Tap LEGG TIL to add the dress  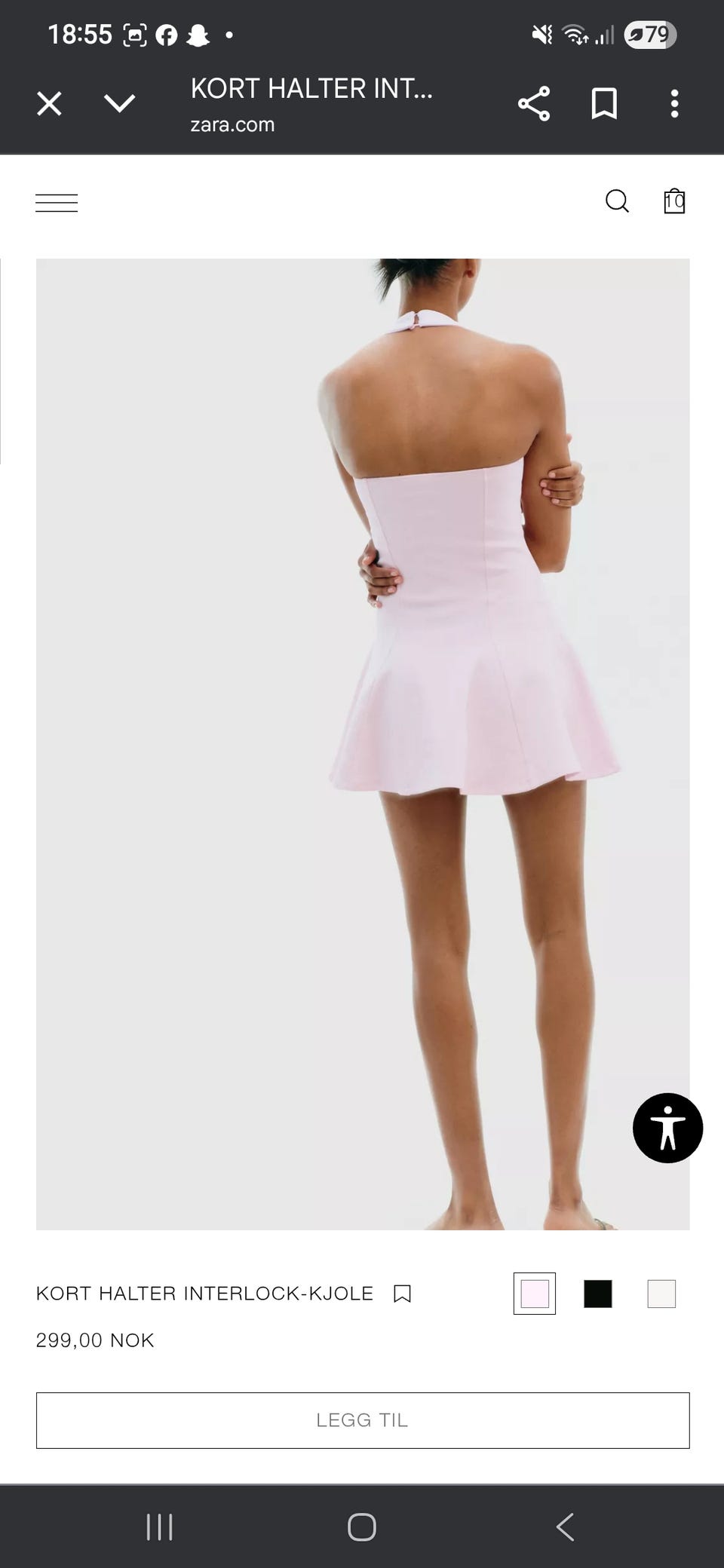pyautogui.click(x=363, y=1420)
